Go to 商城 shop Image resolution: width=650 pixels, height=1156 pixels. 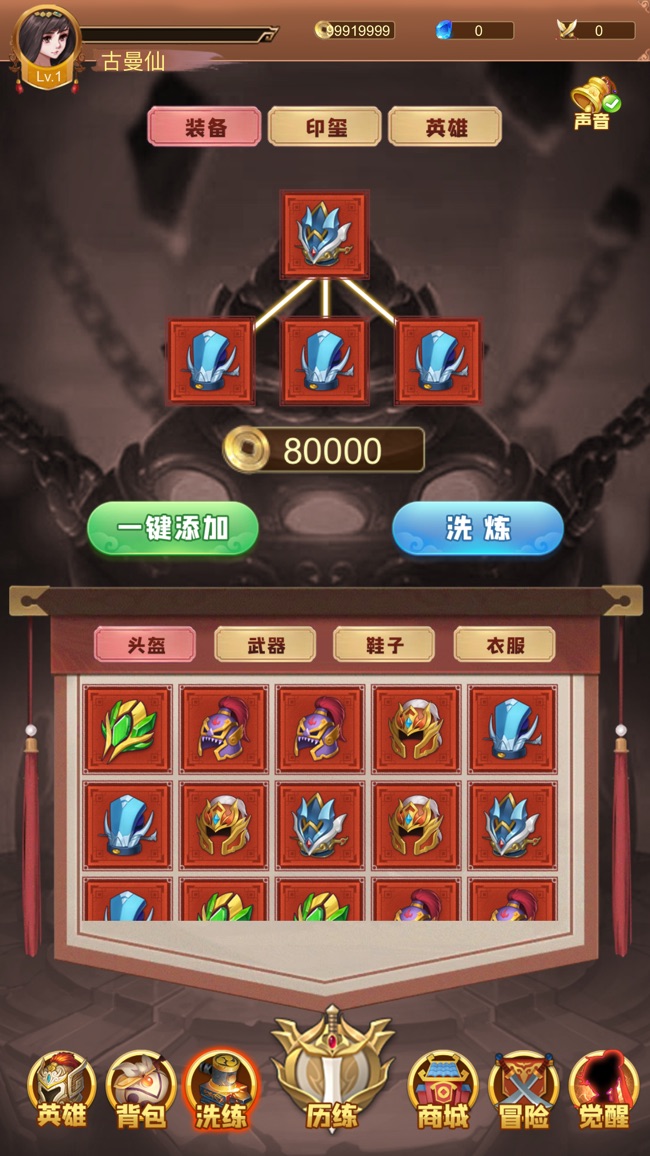tap(443, 1092)
